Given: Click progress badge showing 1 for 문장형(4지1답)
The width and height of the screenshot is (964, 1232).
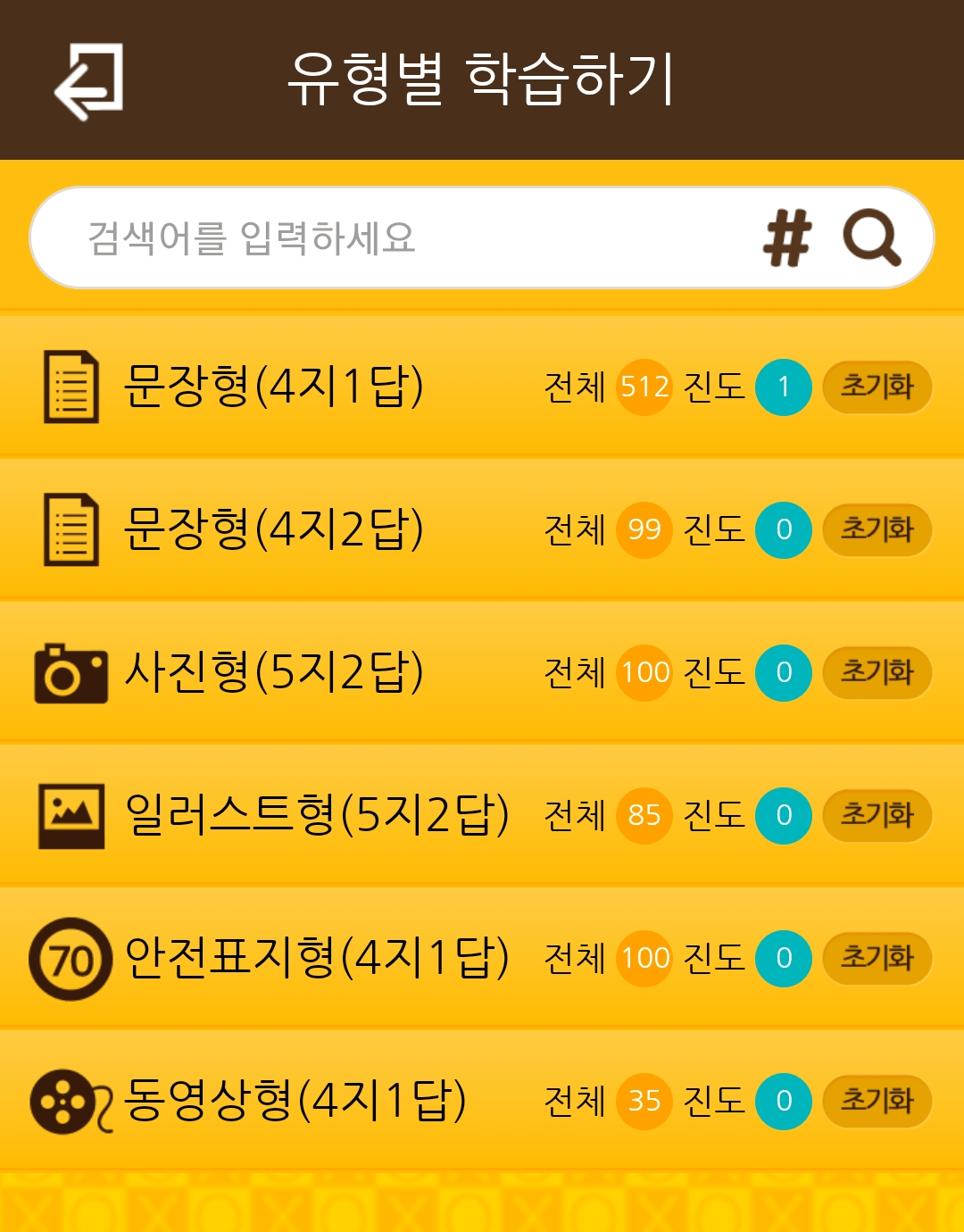Looking at the screenshot, I should click(784, 388).
